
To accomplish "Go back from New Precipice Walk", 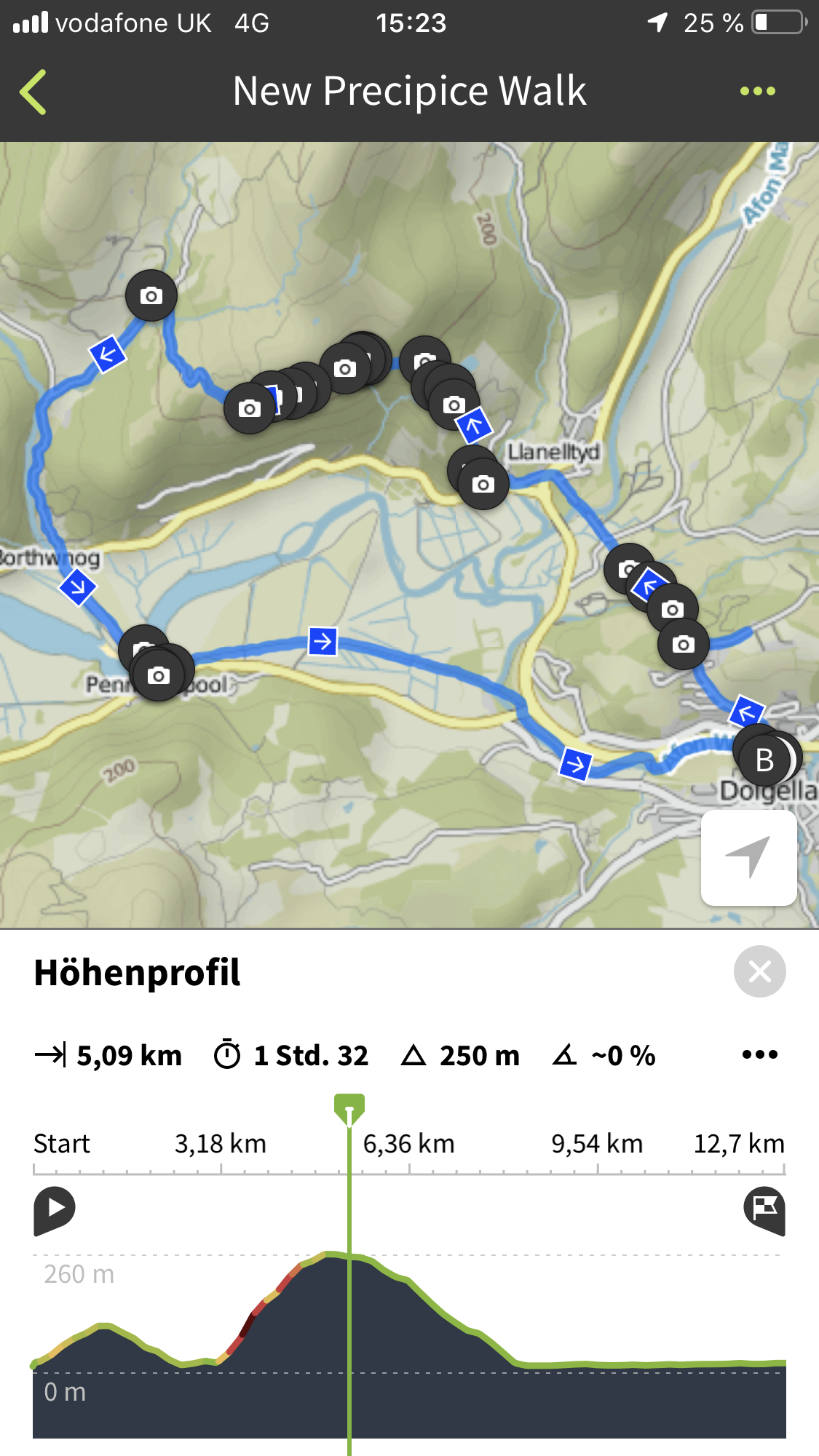I will 33,92.
